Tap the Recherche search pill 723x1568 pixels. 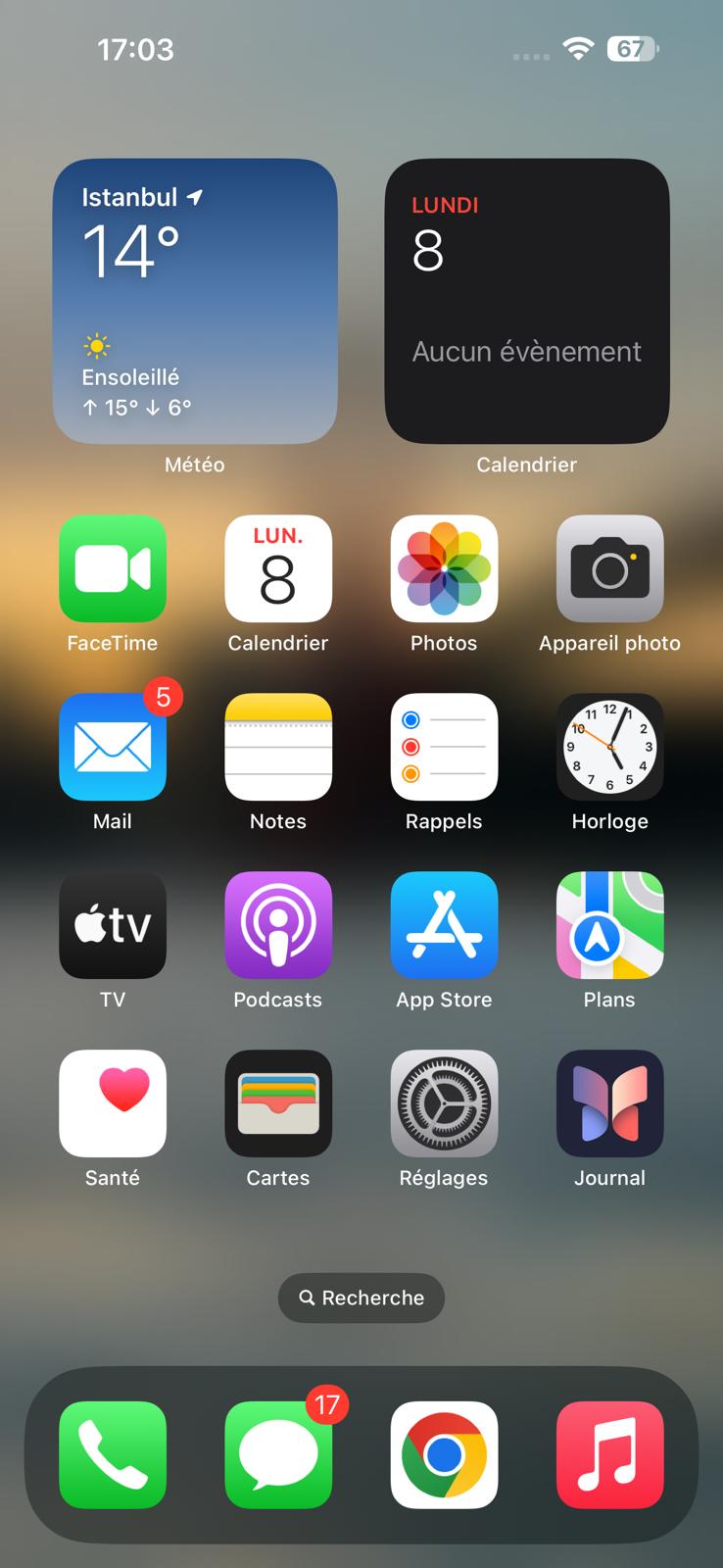(x=361, y=1298)
